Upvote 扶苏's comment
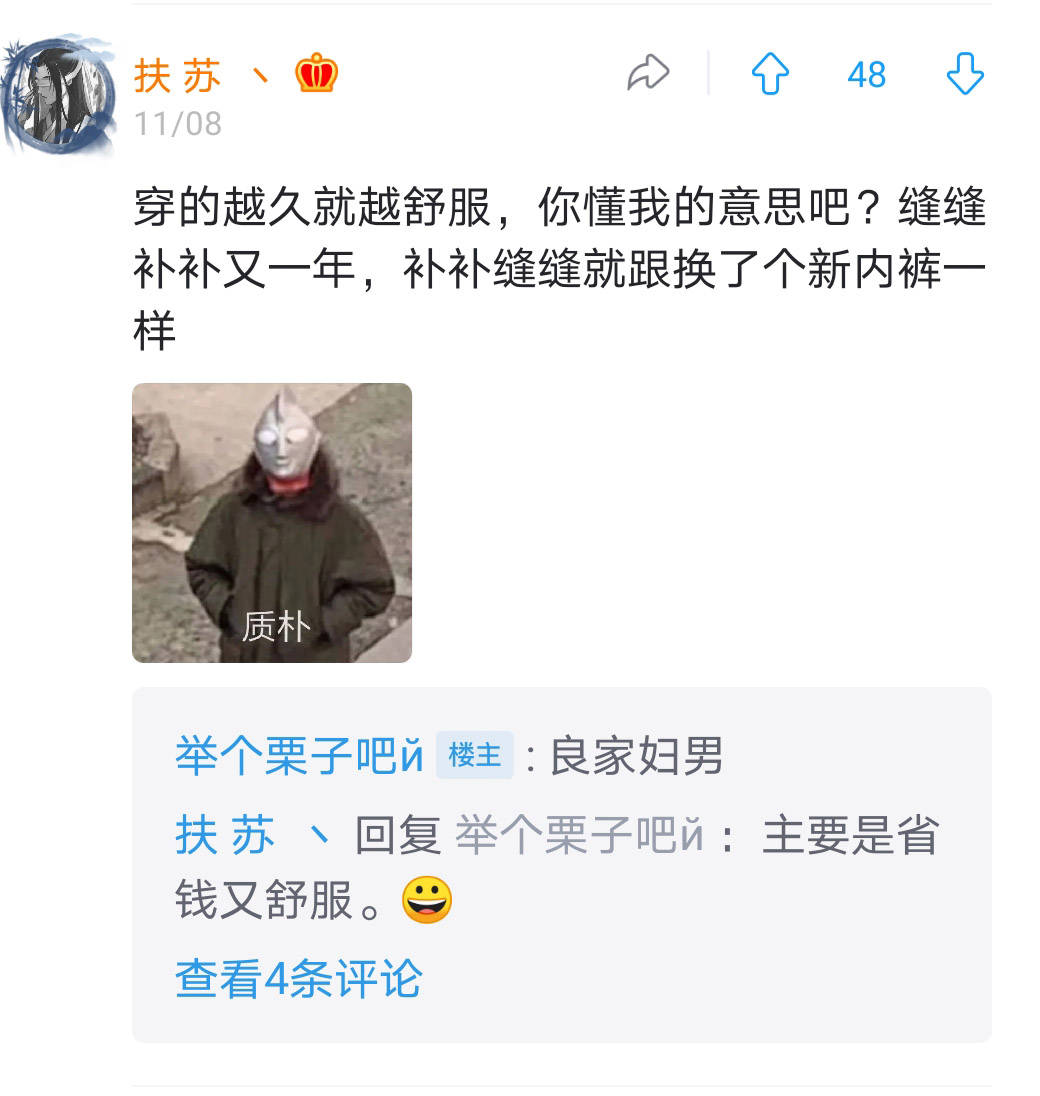The height and width of the screenshot is (1096, 1040). [x=770, y=74]
